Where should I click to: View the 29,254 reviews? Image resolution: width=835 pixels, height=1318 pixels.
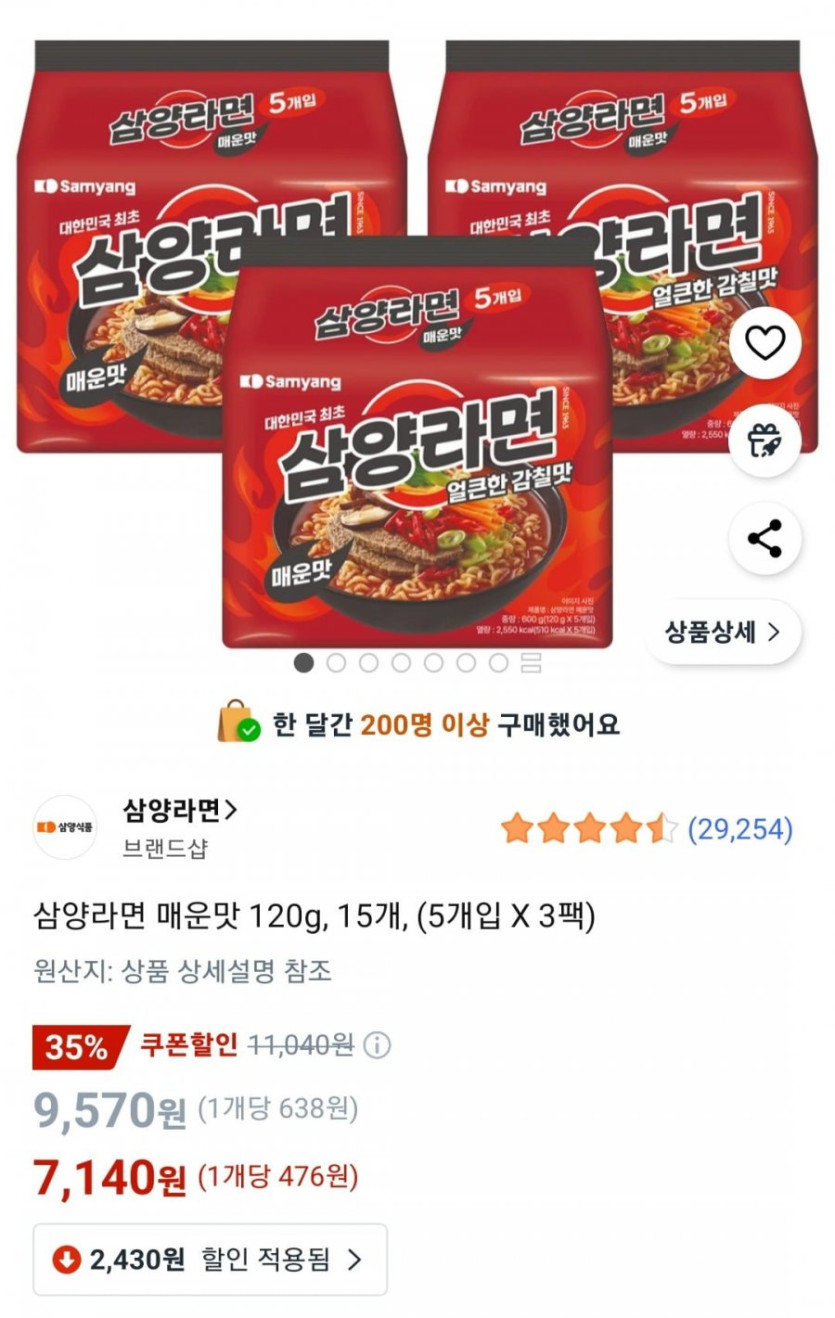pyautogui.click(x=740, y=829)
